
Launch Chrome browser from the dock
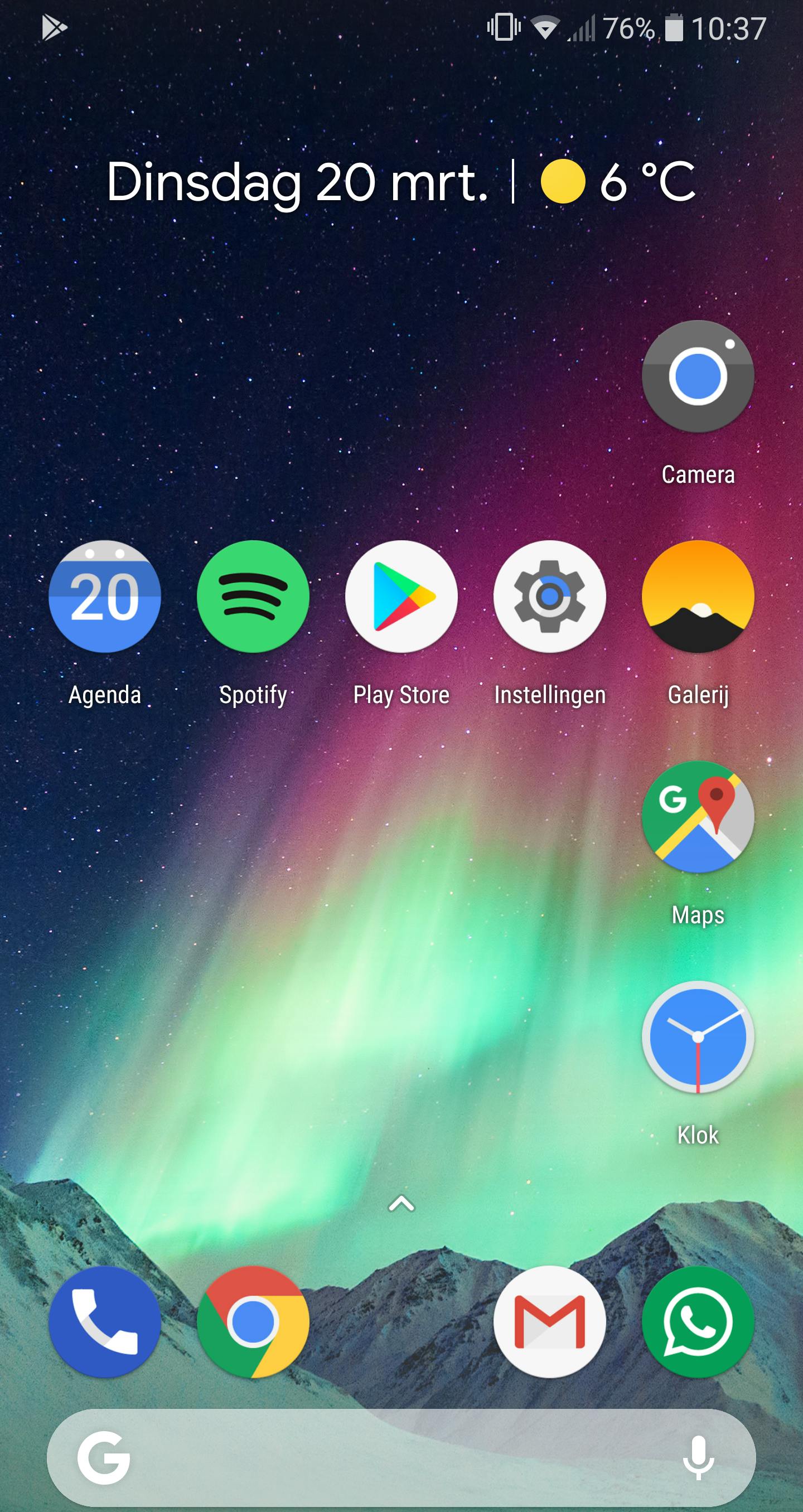tap(253, 1322)
